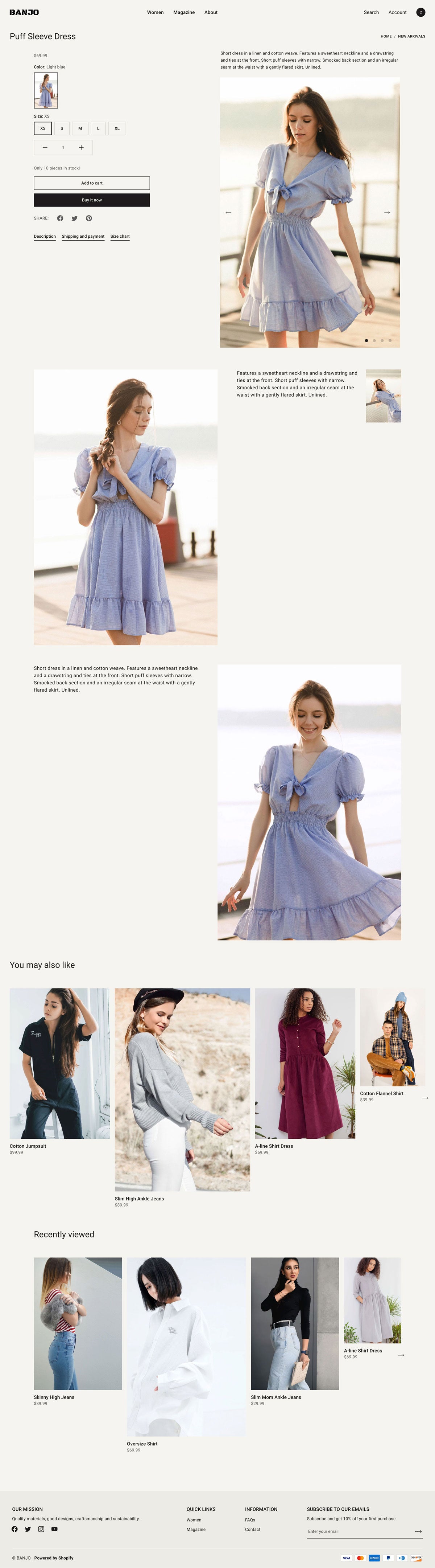Increase quantity with the plus button
The width and height of the screenshot is (435, 1568).
click(x=81, y=147)
